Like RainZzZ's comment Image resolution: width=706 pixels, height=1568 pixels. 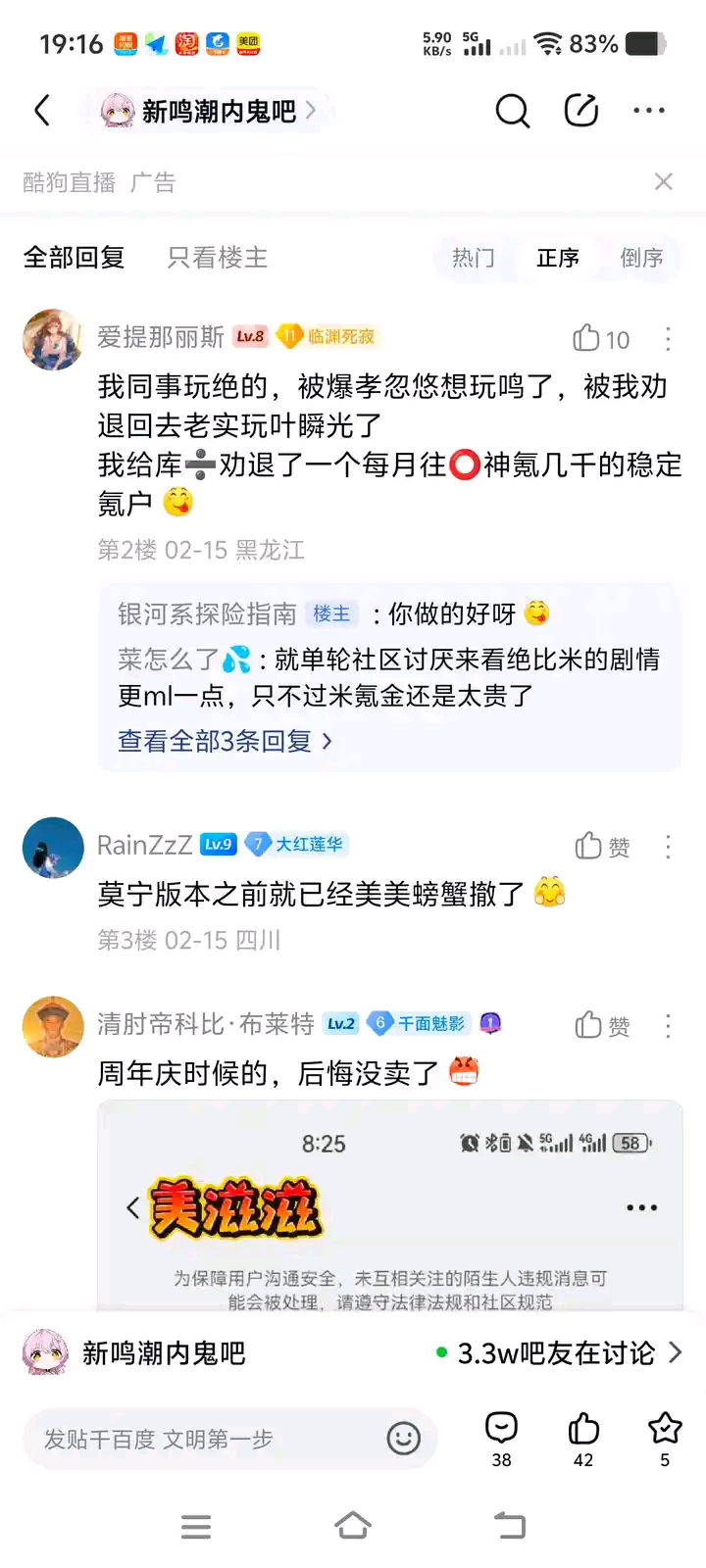601,846
